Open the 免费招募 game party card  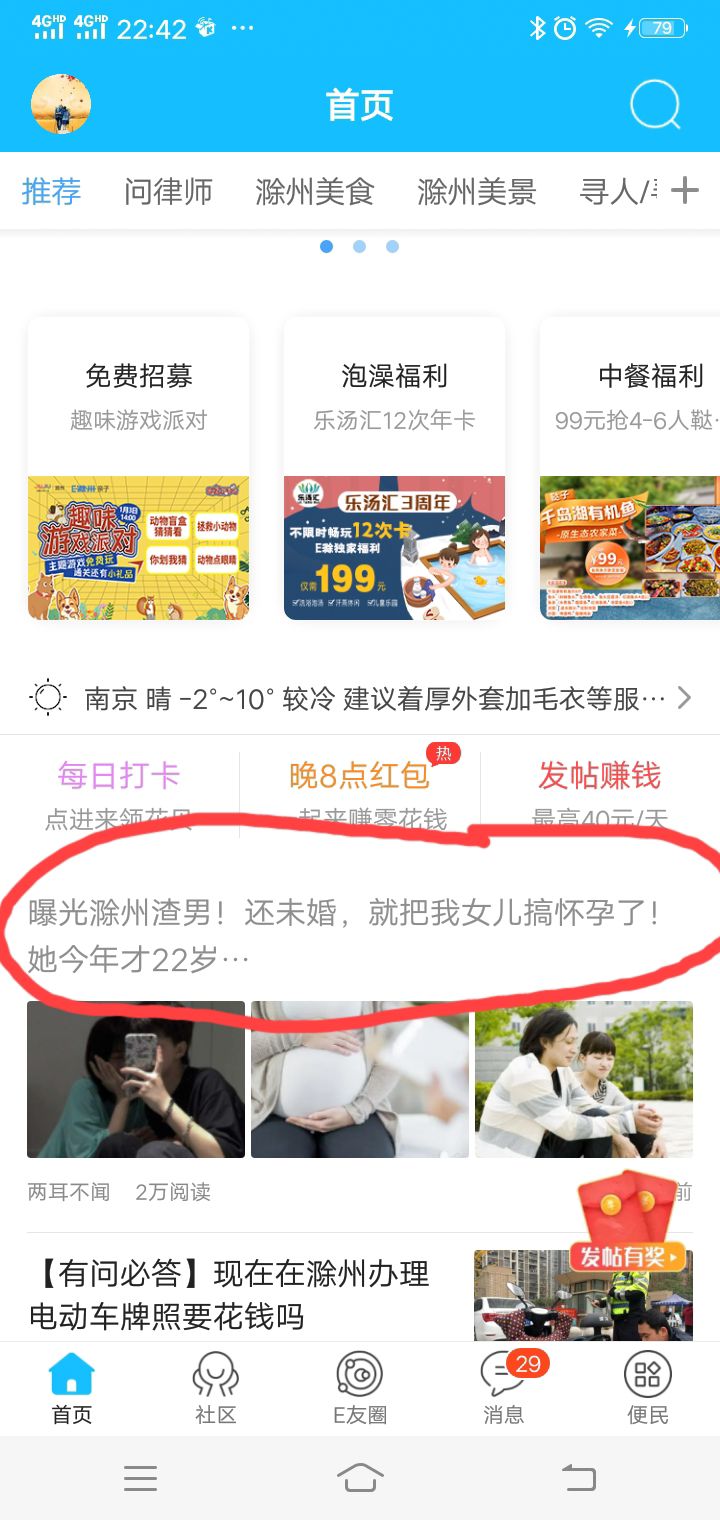(138, 468)
